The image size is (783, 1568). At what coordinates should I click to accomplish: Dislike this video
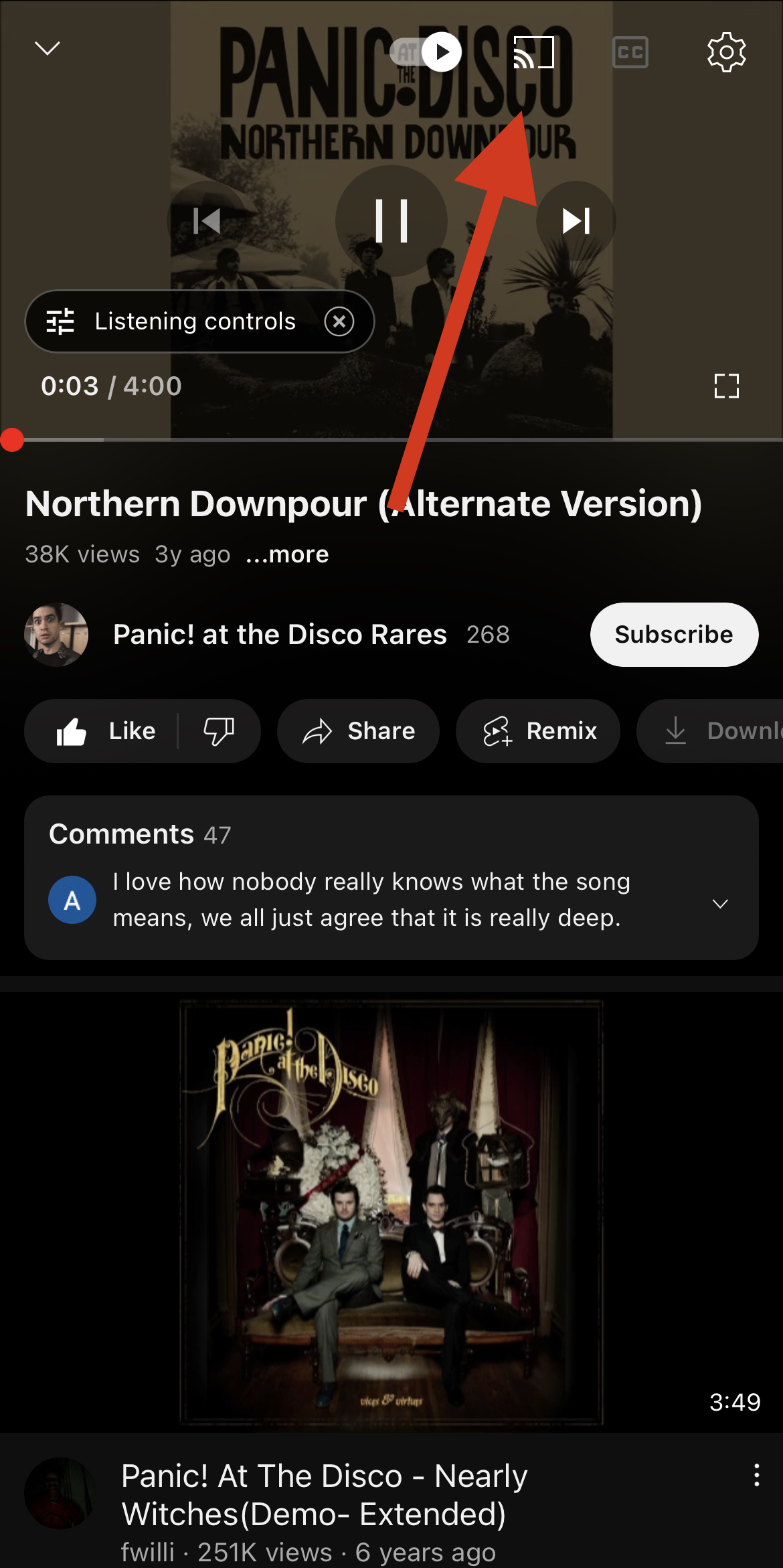pyautogui.click(x=219, y=731)
